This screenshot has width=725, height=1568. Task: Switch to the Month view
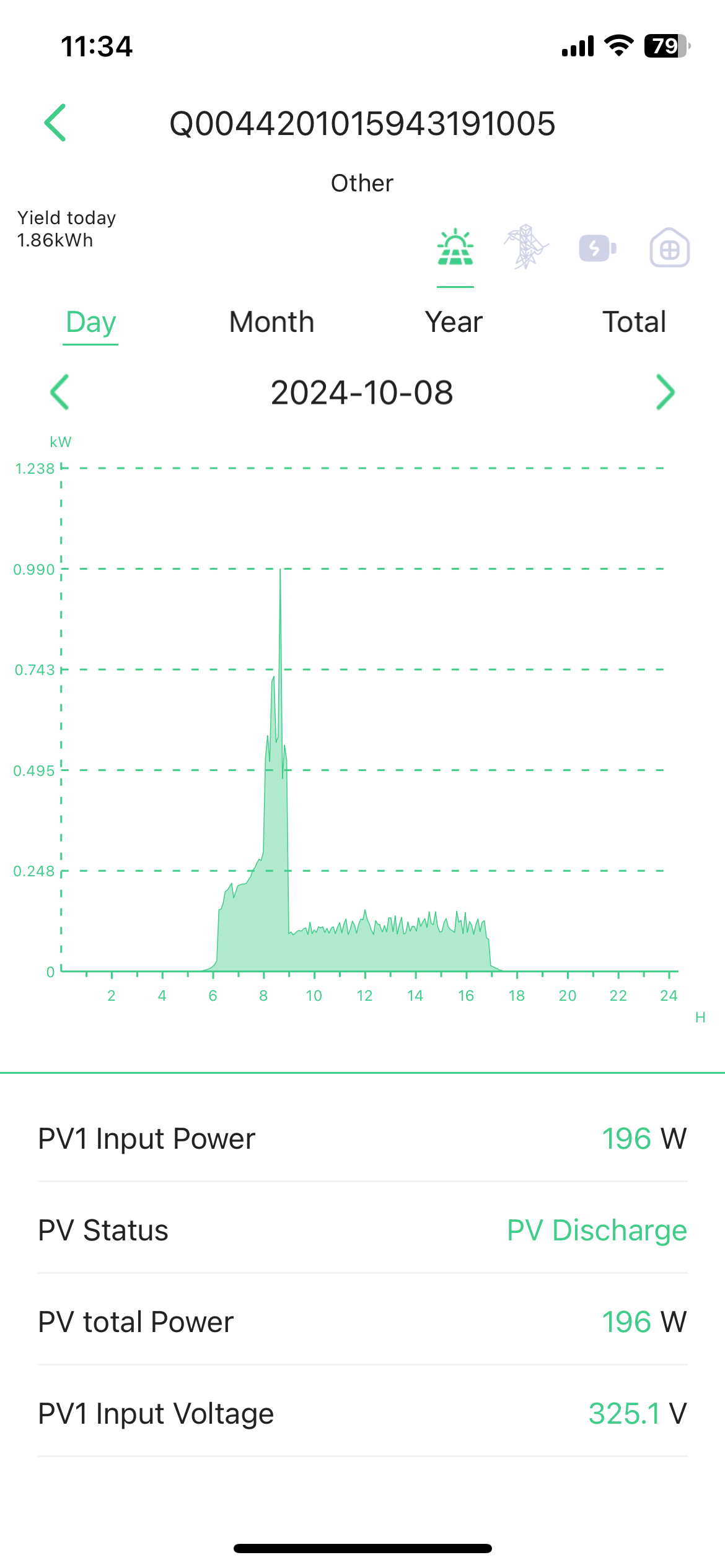pos(271,322)
